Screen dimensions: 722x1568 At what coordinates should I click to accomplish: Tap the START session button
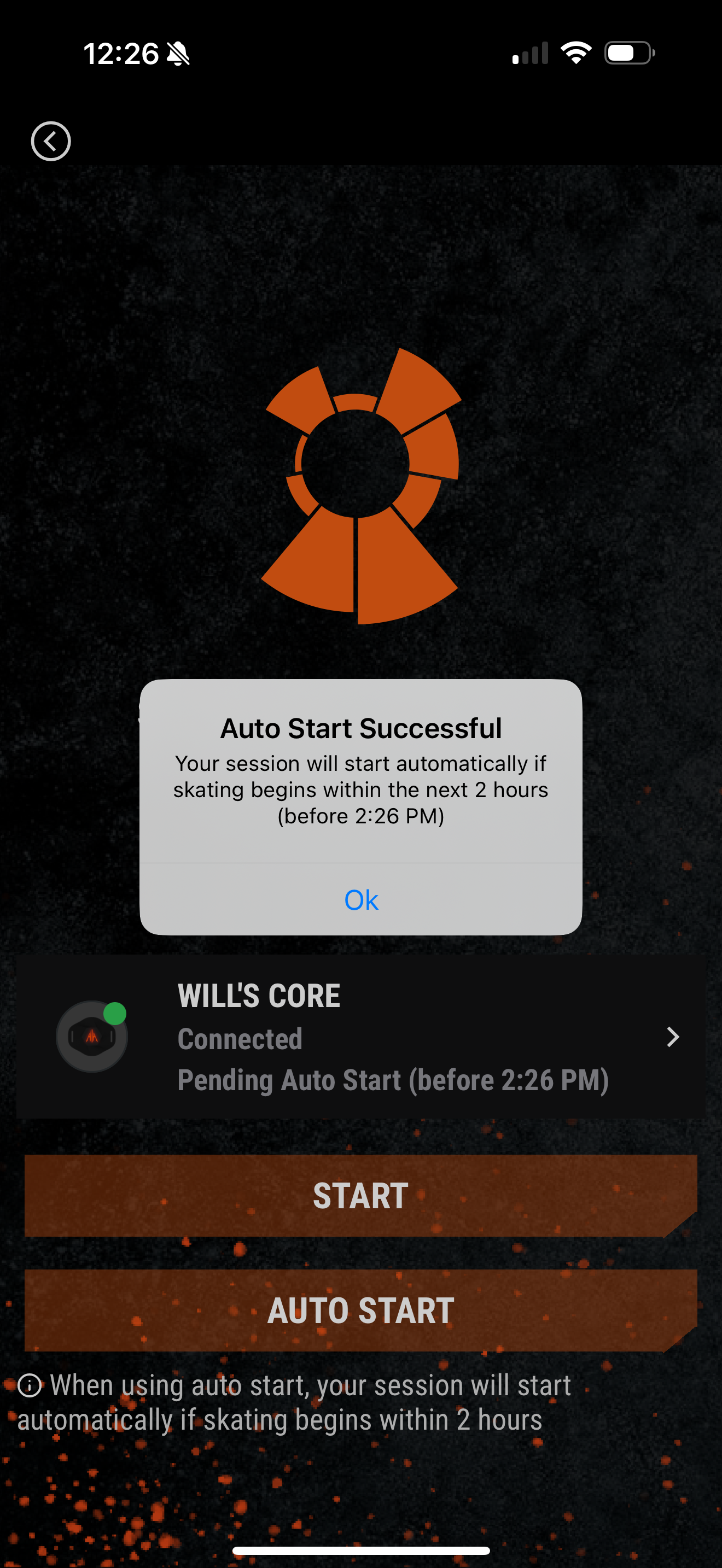[361, 1196]
